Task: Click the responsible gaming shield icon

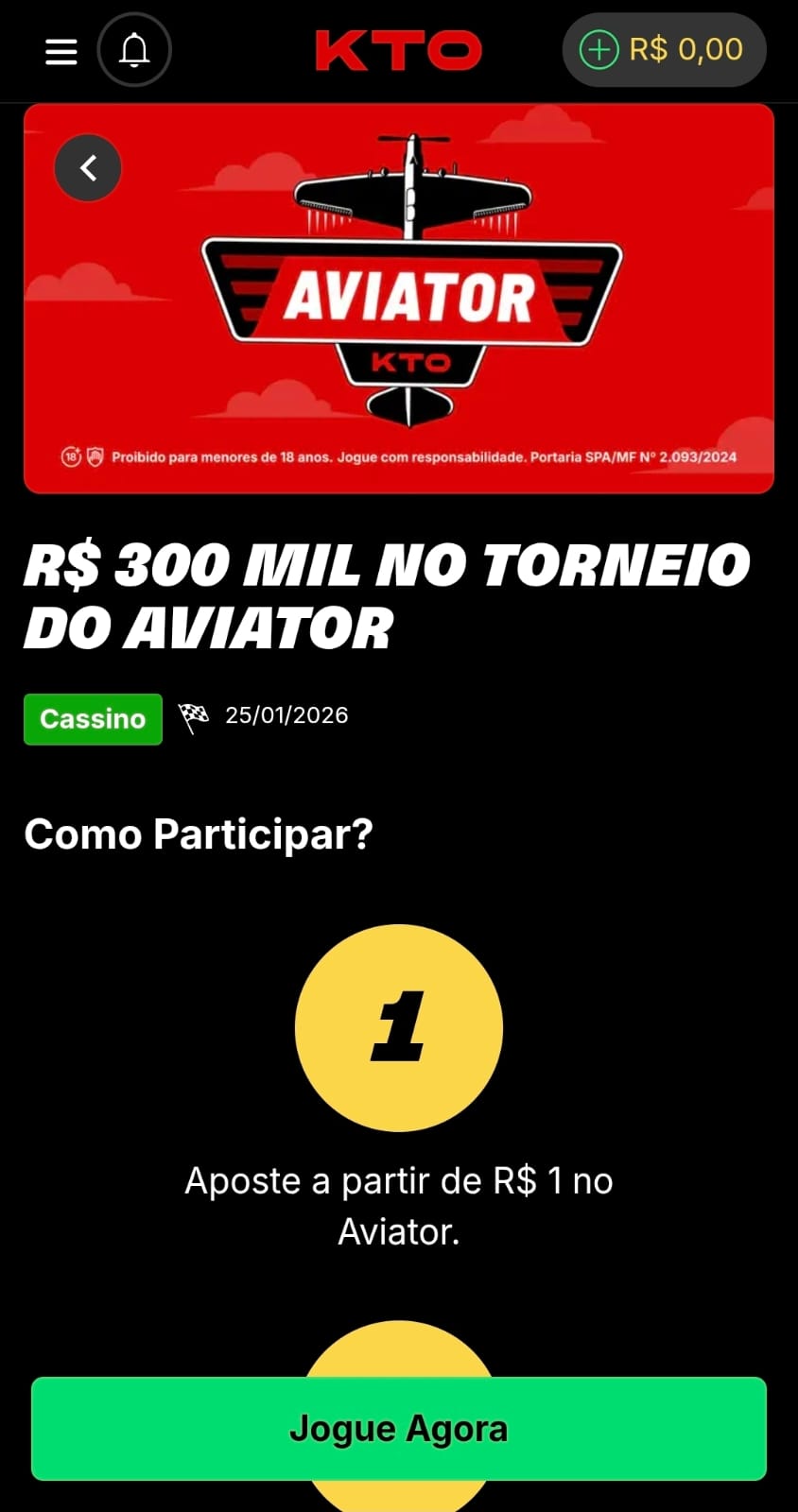Action: 94,456
